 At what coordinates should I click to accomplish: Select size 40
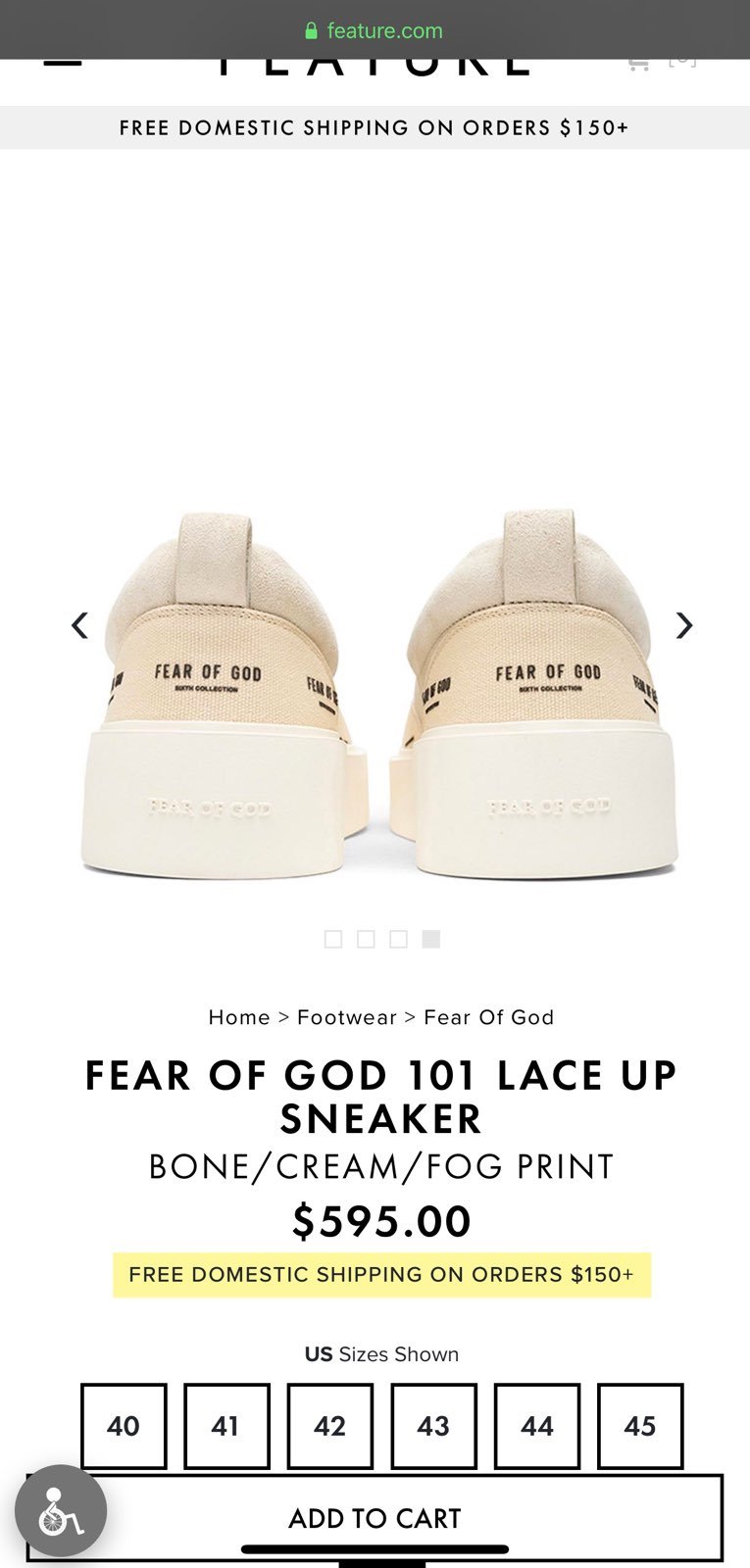[124, 1426]
